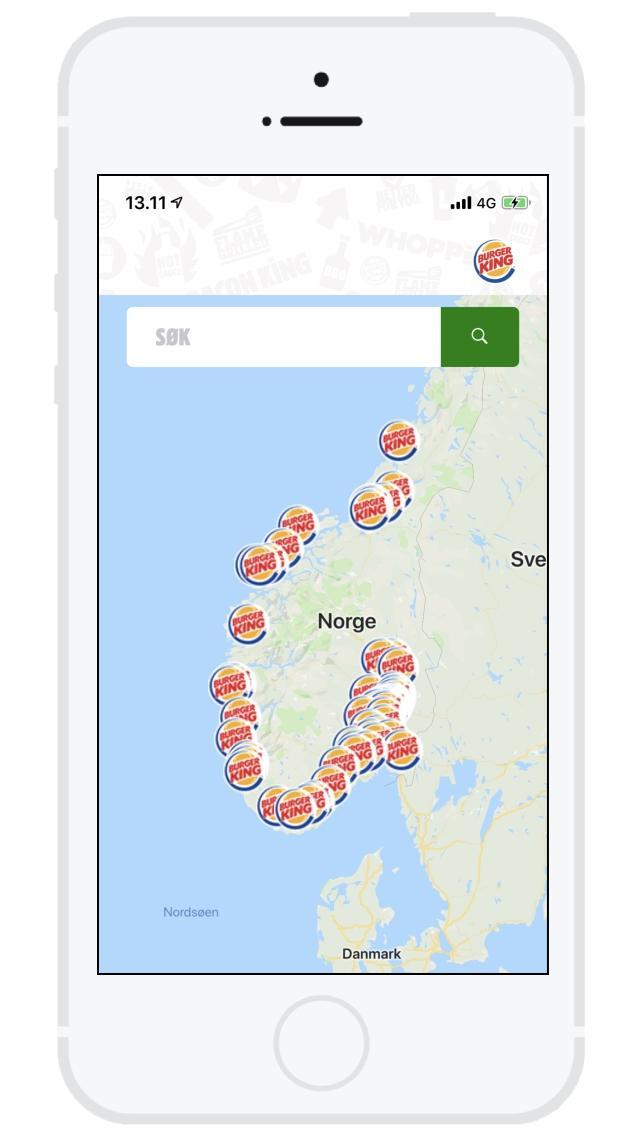Open the lone Burger King pin beside the Norge label
The image size is (640, 1136).
pos(247,624)
